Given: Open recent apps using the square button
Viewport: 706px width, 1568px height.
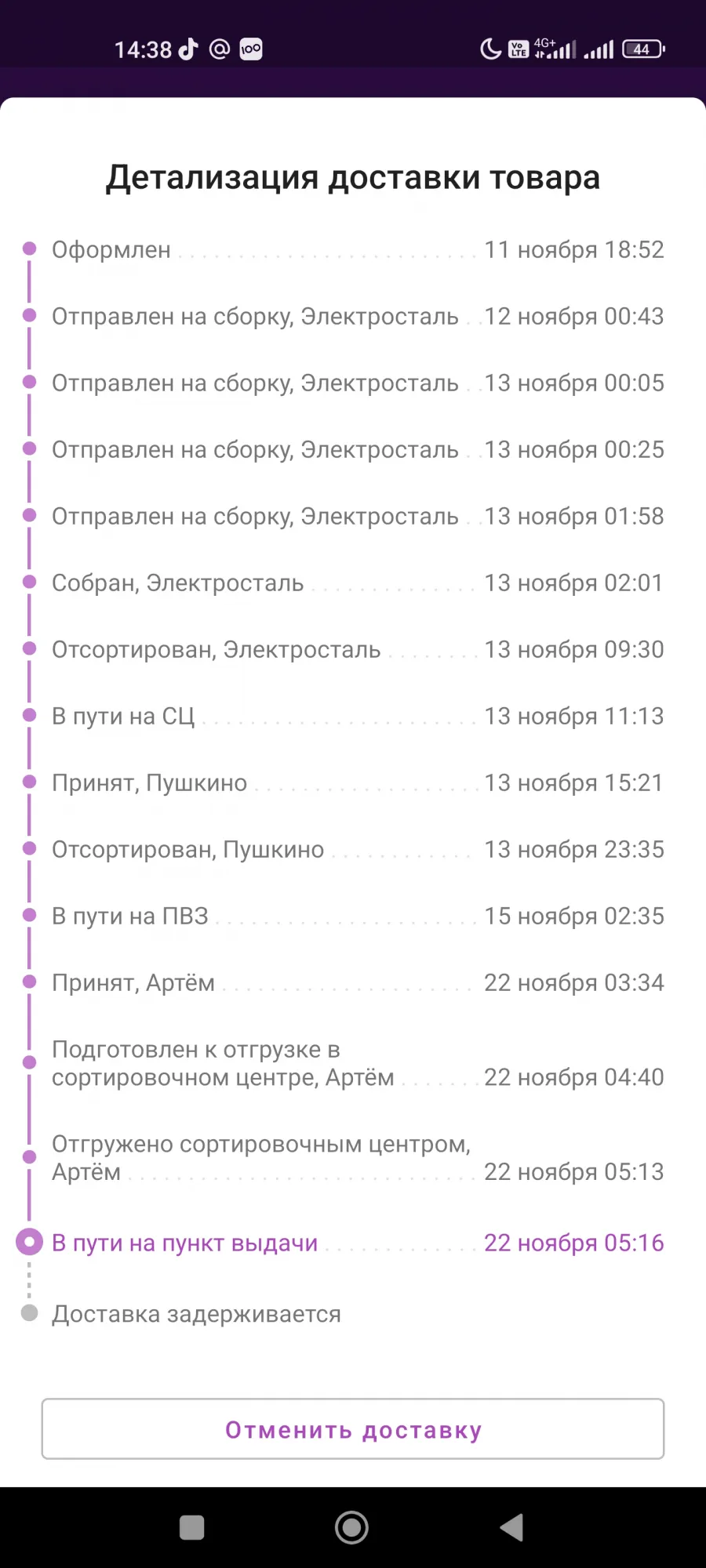Looking at the screenshot, I should tap(192, 1527).
